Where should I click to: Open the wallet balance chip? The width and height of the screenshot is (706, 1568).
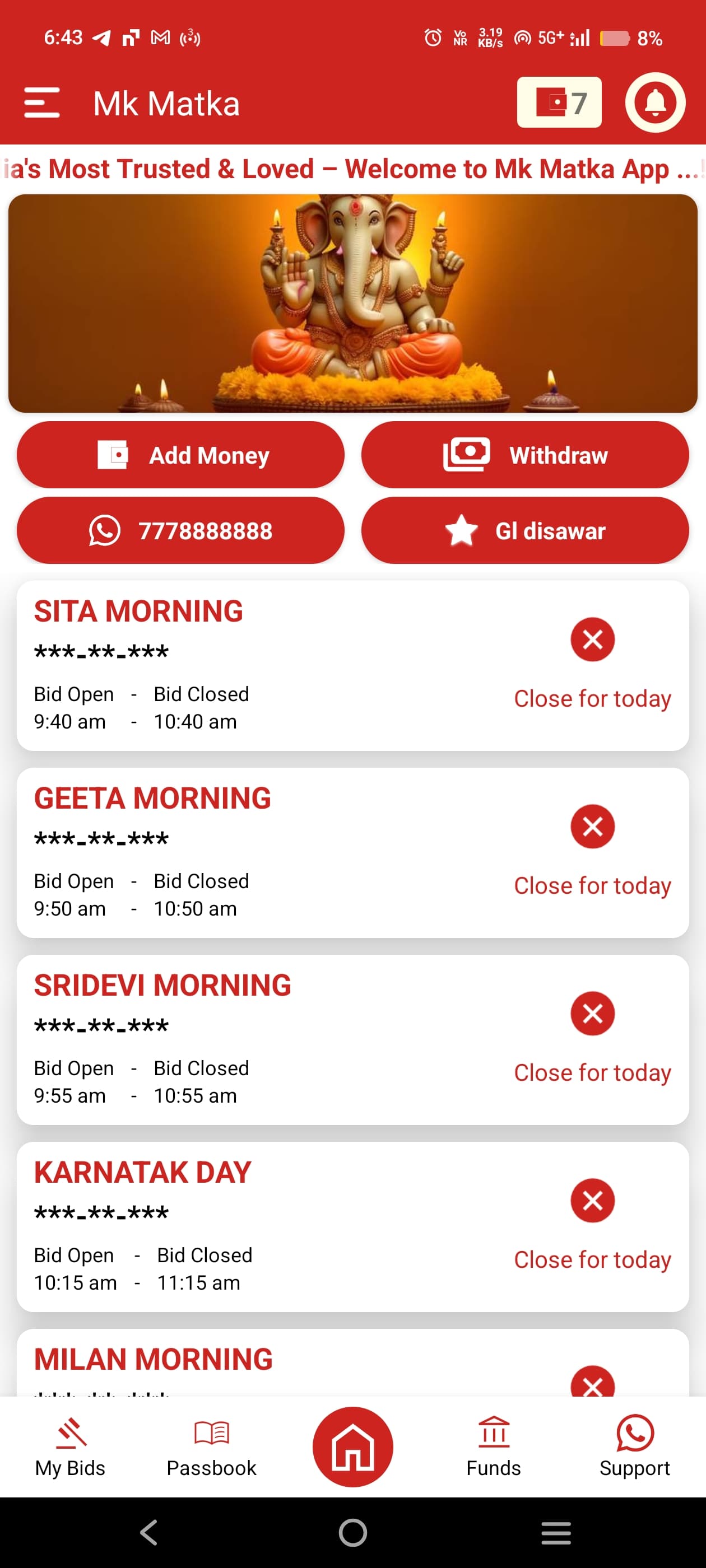(559, 102)
